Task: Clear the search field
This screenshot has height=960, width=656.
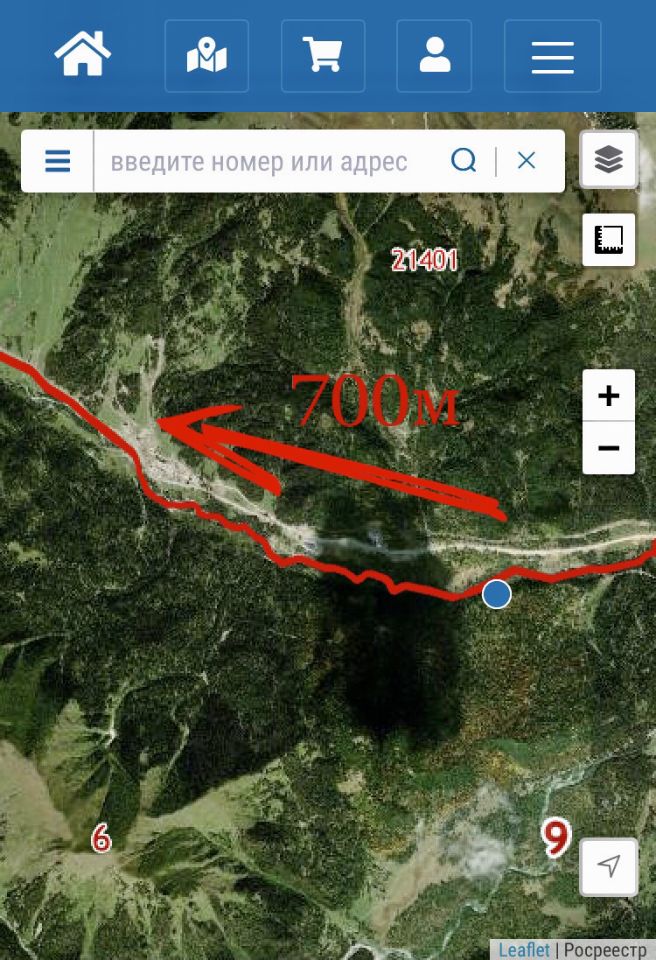Action: 526,161
